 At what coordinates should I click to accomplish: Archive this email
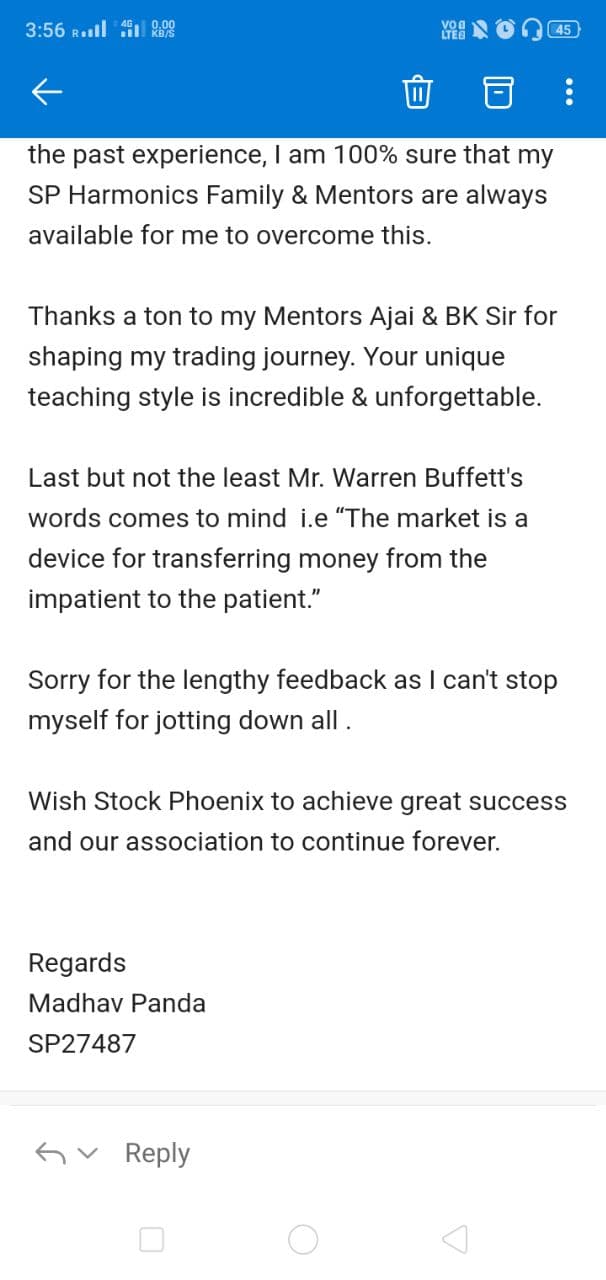[x=498, y=93]
